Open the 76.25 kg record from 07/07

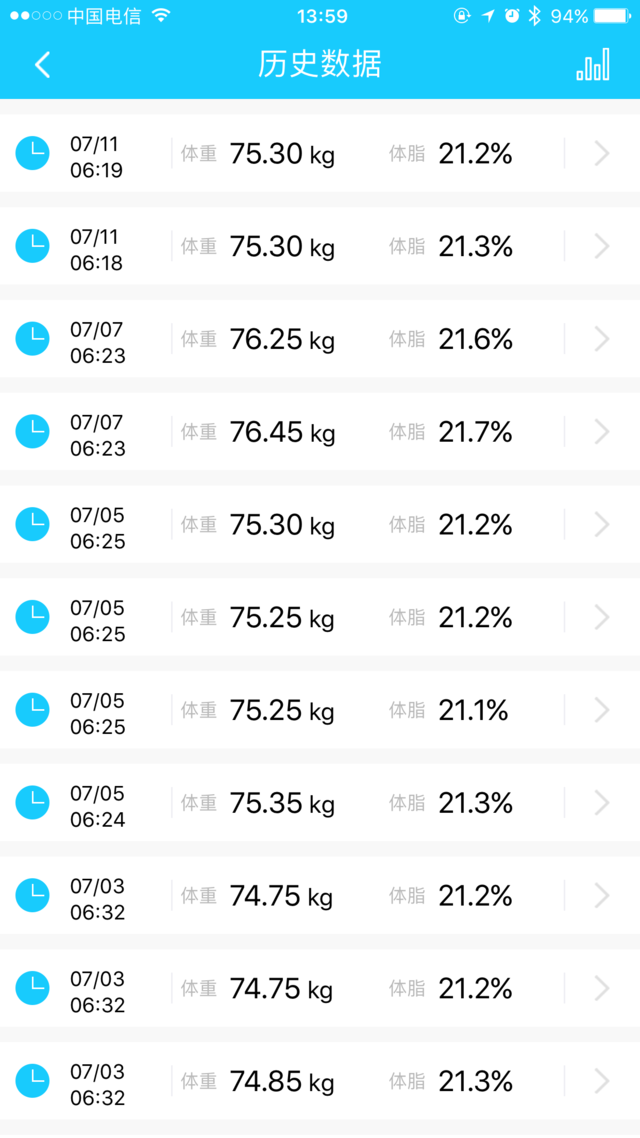click(320, 339)
